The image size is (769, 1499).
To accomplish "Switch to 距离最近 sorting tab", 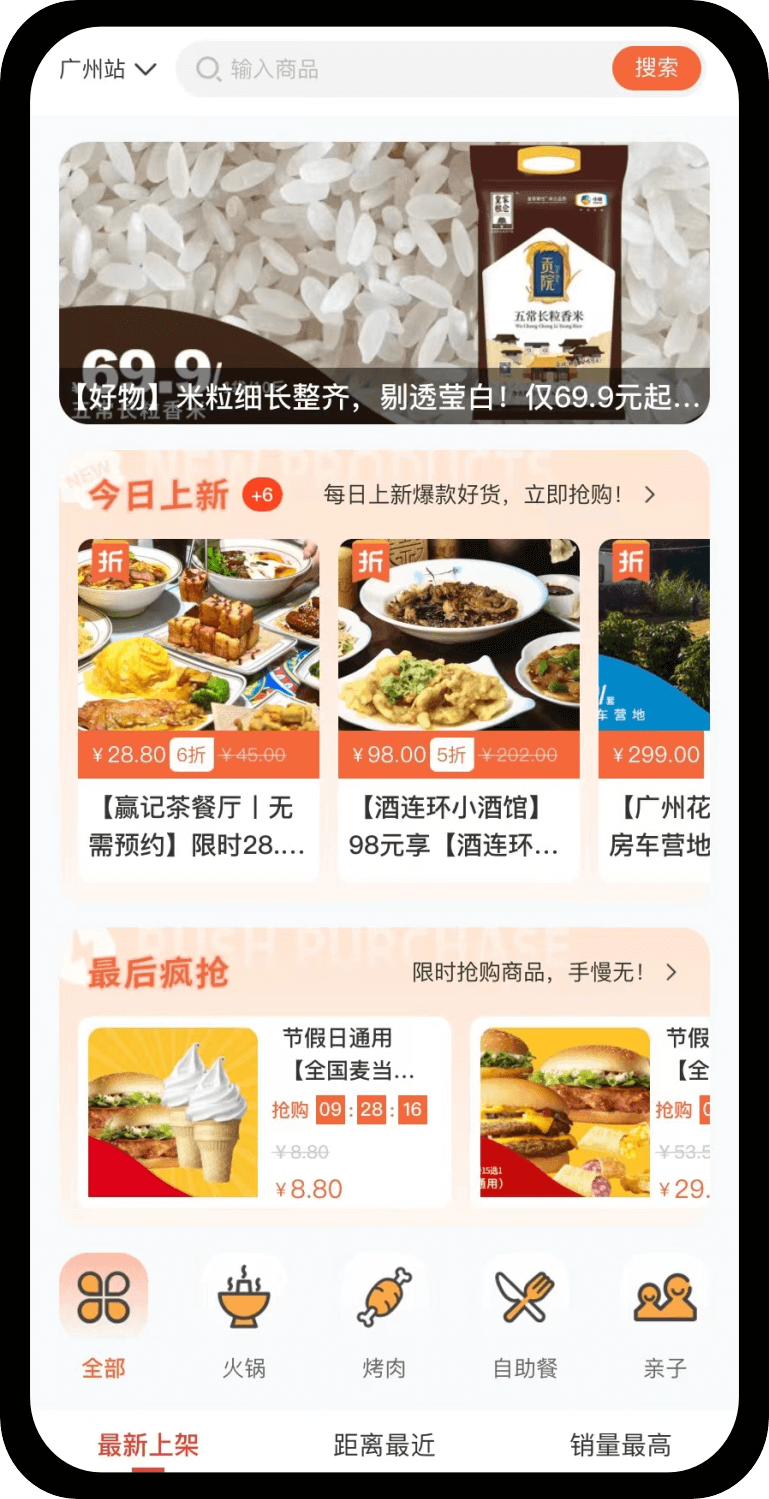I will tap(384, 1445).
